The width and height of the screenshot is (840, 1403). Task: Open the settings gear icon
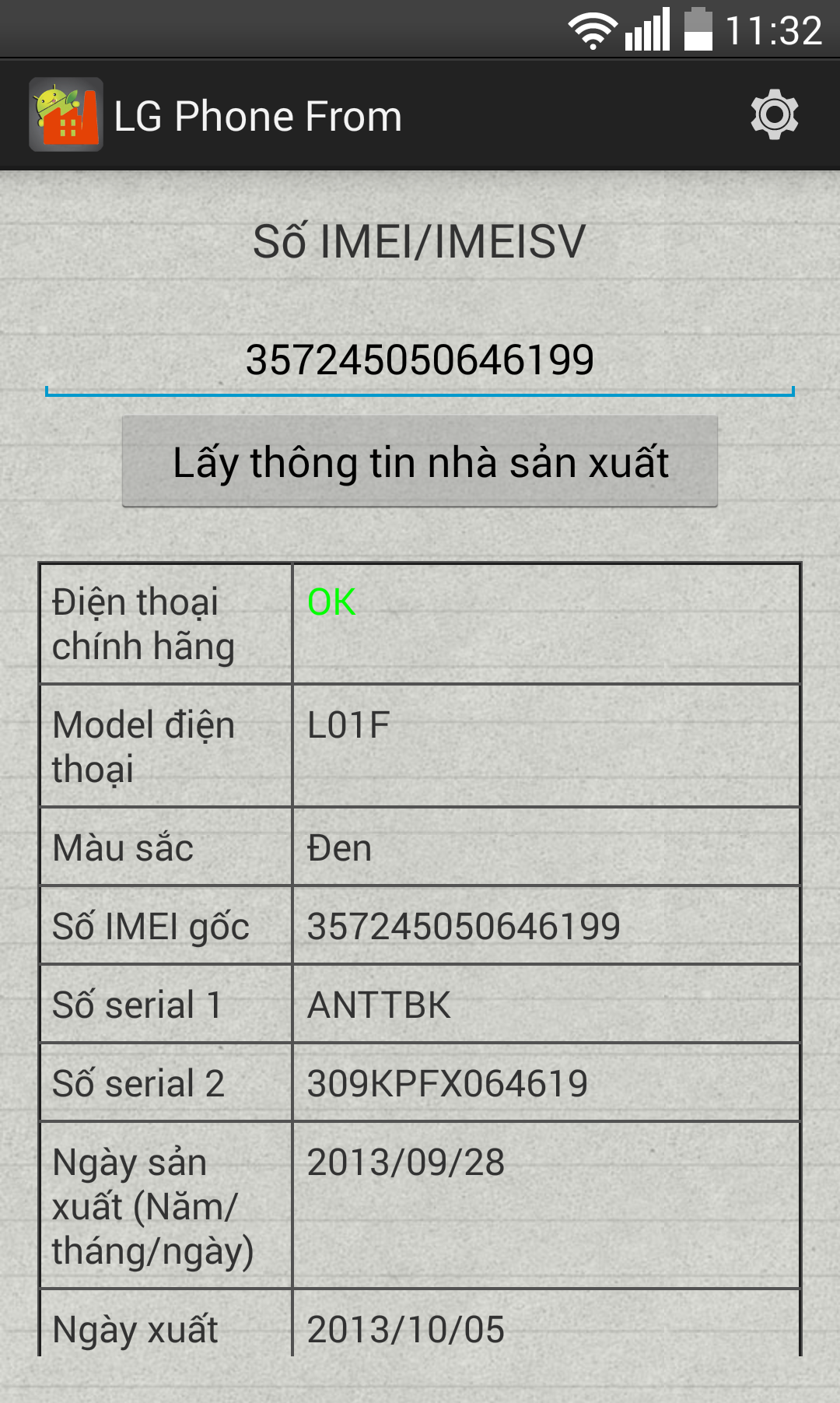coord(774,115)
